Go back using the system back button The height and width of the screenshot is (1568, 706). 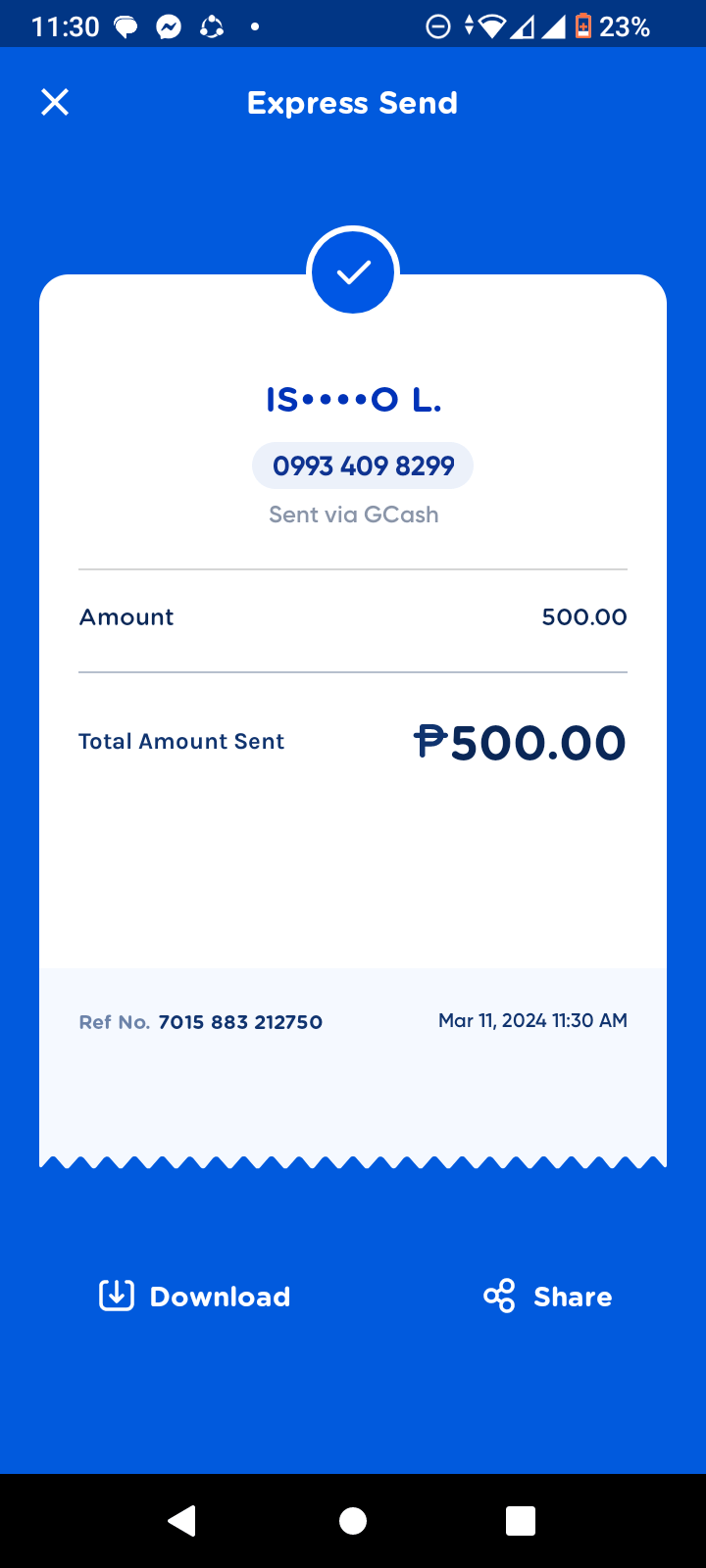click(182, 1520)
